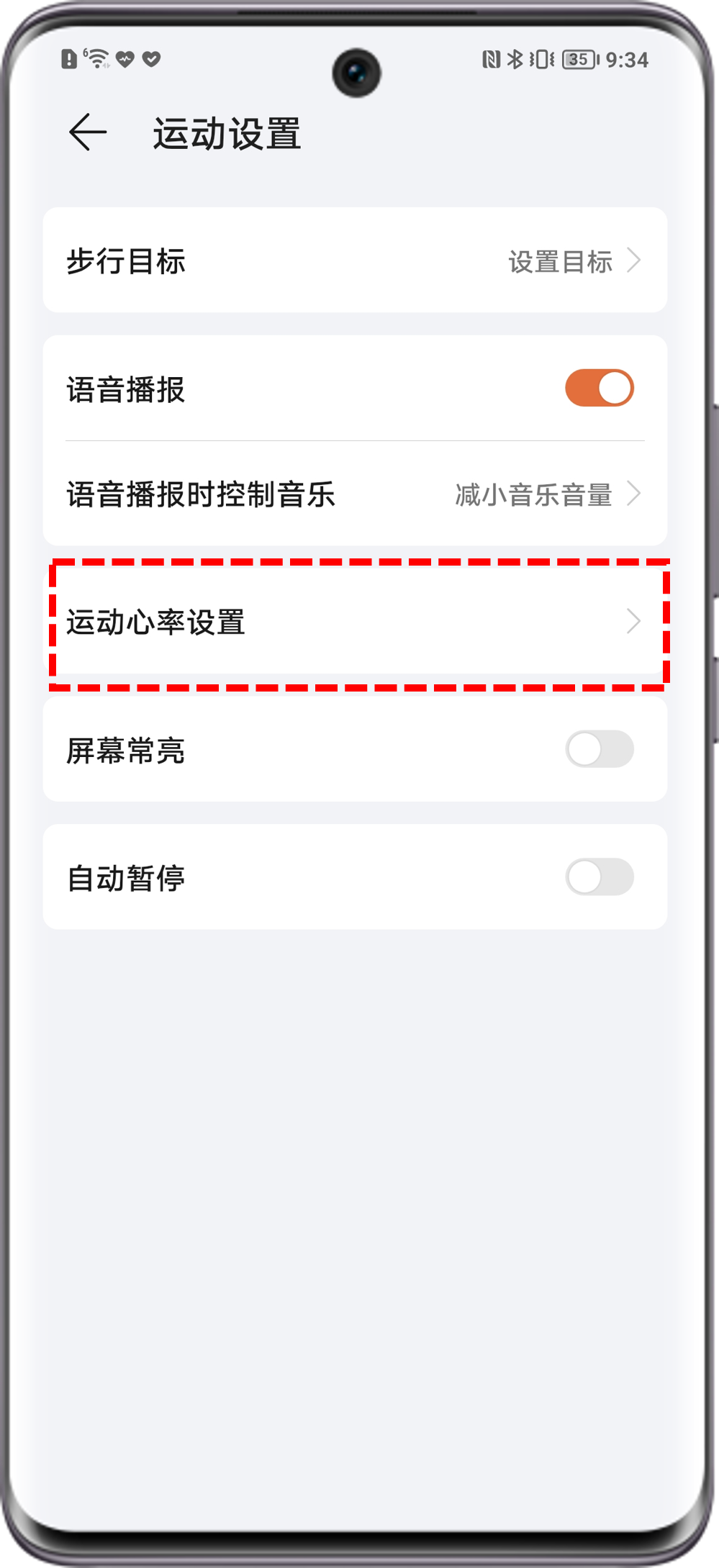Go back from 运动设置
Viewport: 719px width, 1568px height.
click(88, 133)
